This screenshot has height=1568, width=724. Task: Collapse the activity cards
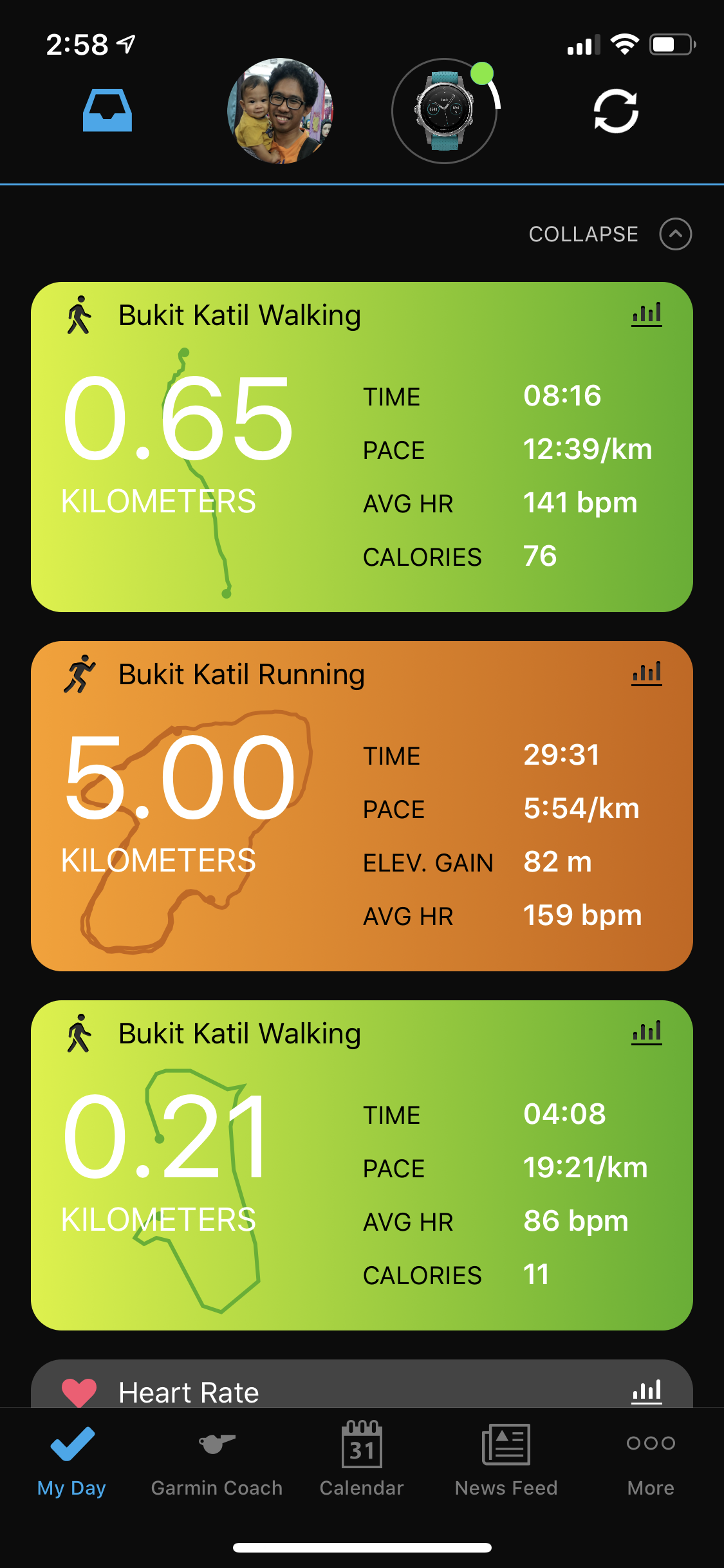pyautogui.click(x=609, y=234)
